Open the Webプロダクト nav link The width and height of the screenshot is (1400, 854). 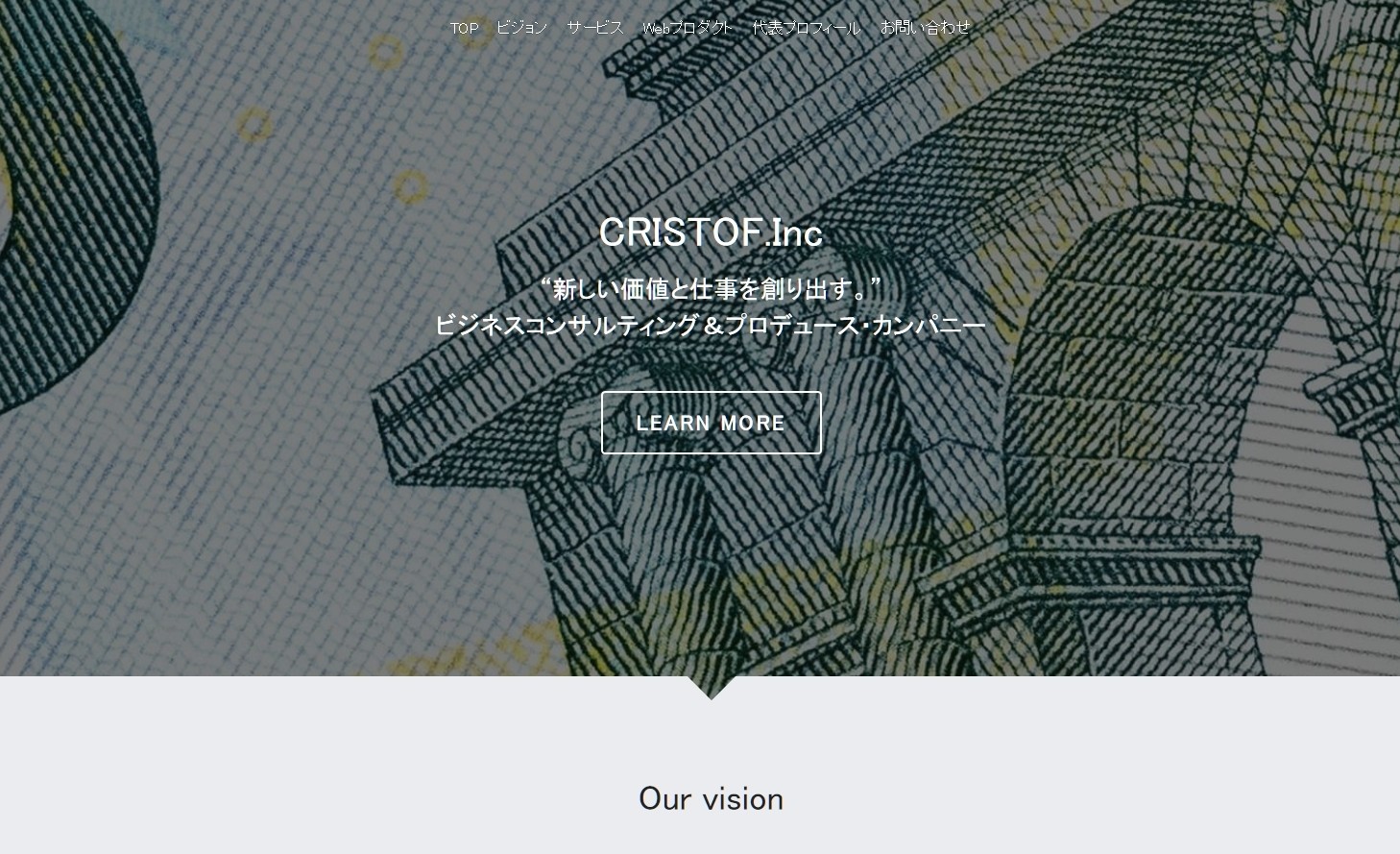[688, 28]
